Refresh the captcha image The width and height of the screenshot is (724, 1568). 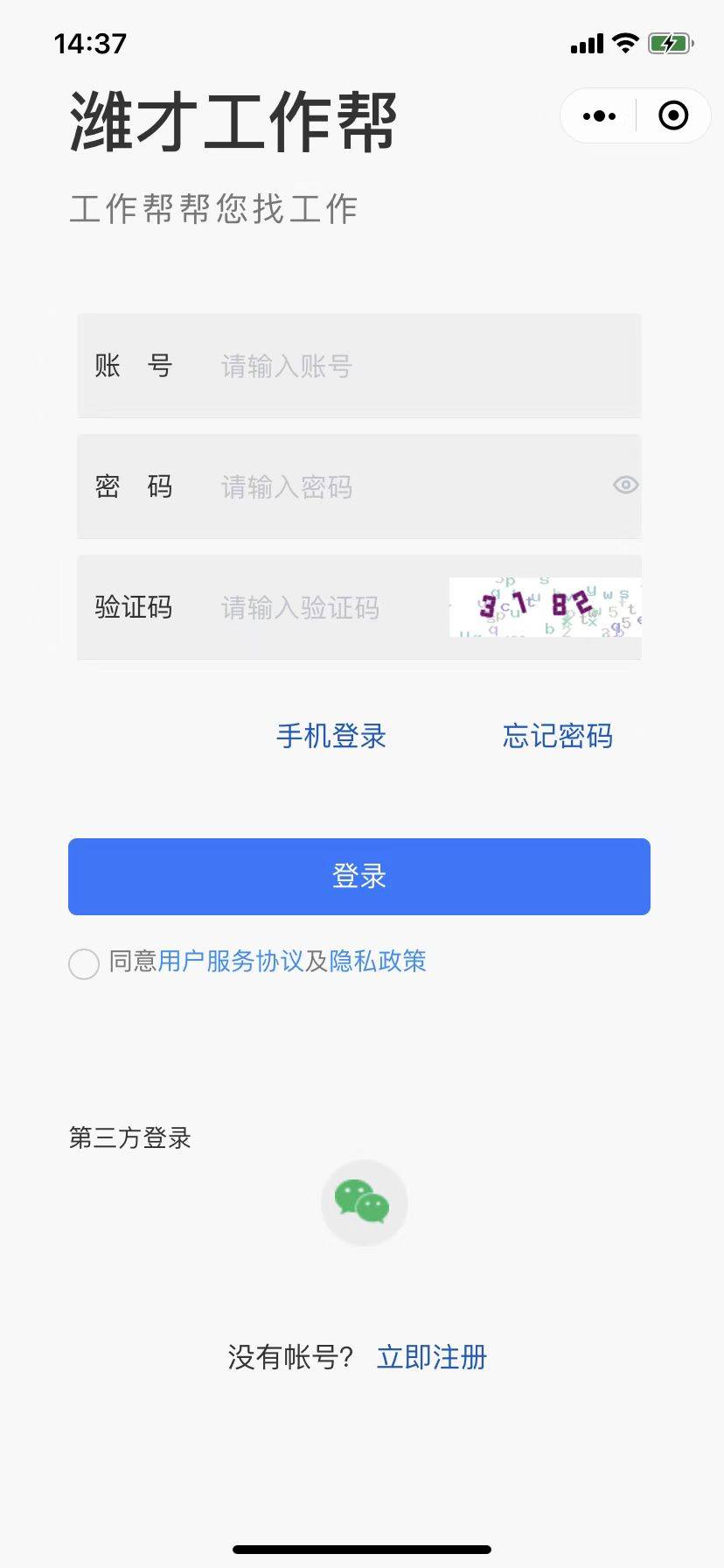click(x=546, y=606)
